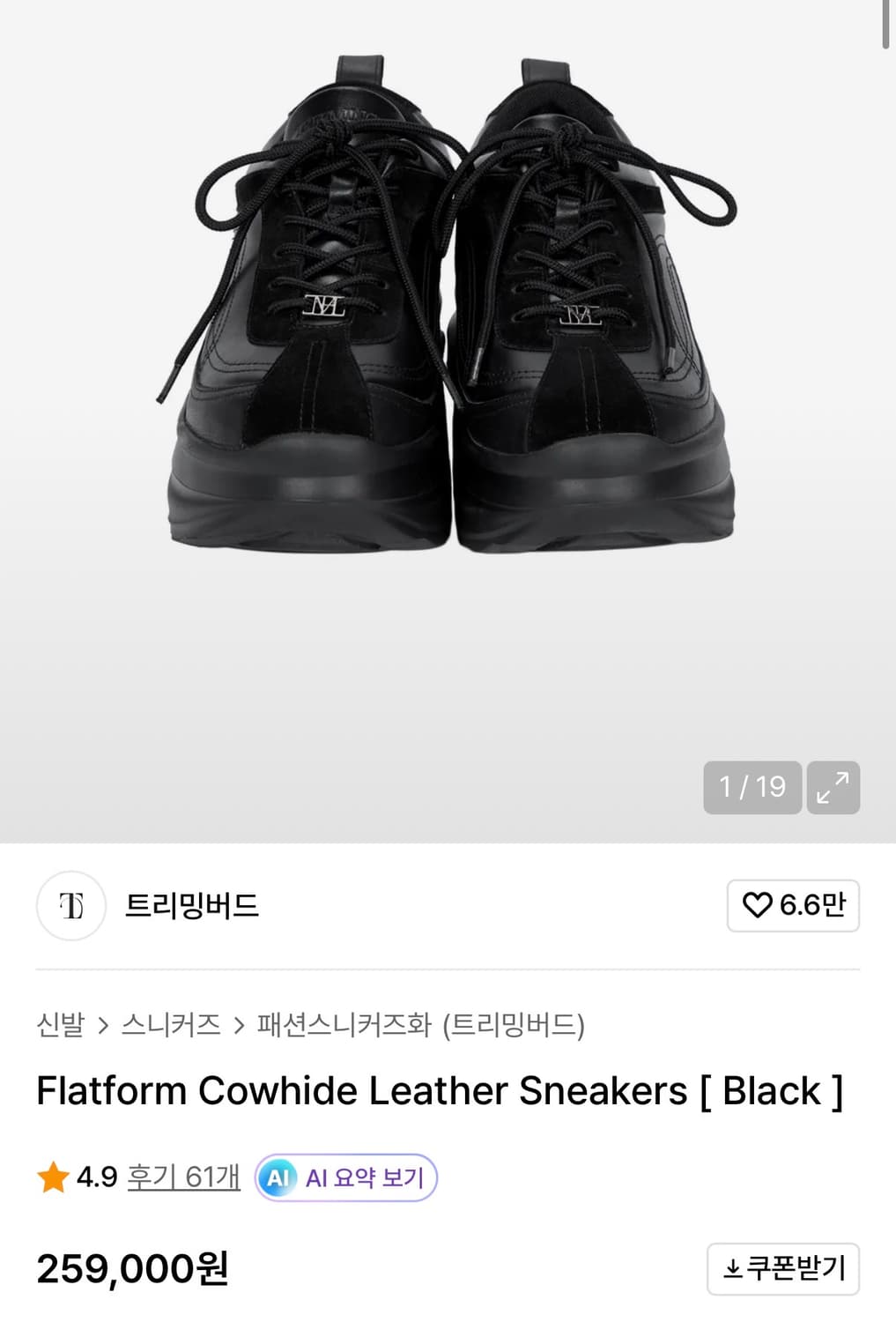Image resolution: width=896 pixels, height=1322 pixels.
Task: Go to the 신발 category
Action: (61, 1025)
